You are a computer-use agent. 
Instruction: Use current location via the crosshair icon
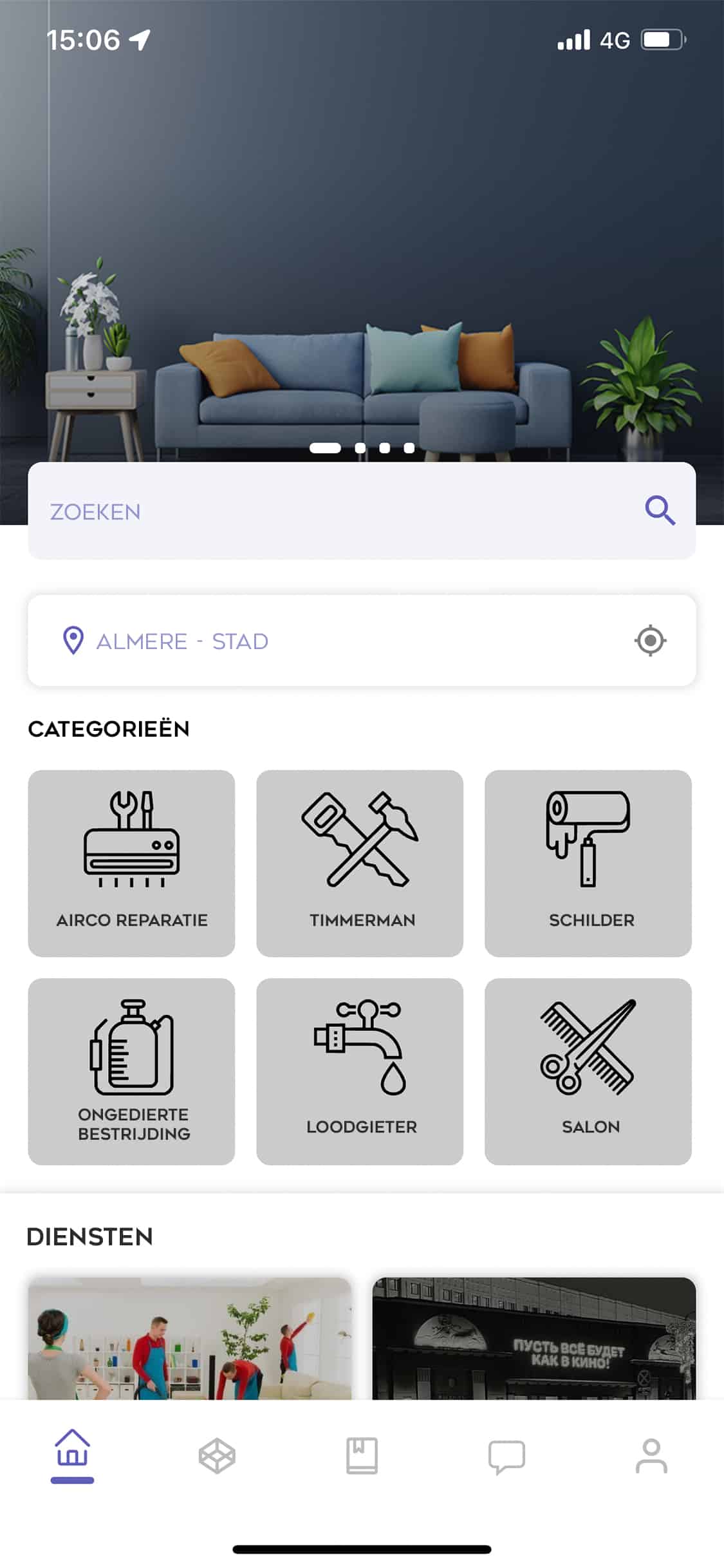tap(650, 641)
